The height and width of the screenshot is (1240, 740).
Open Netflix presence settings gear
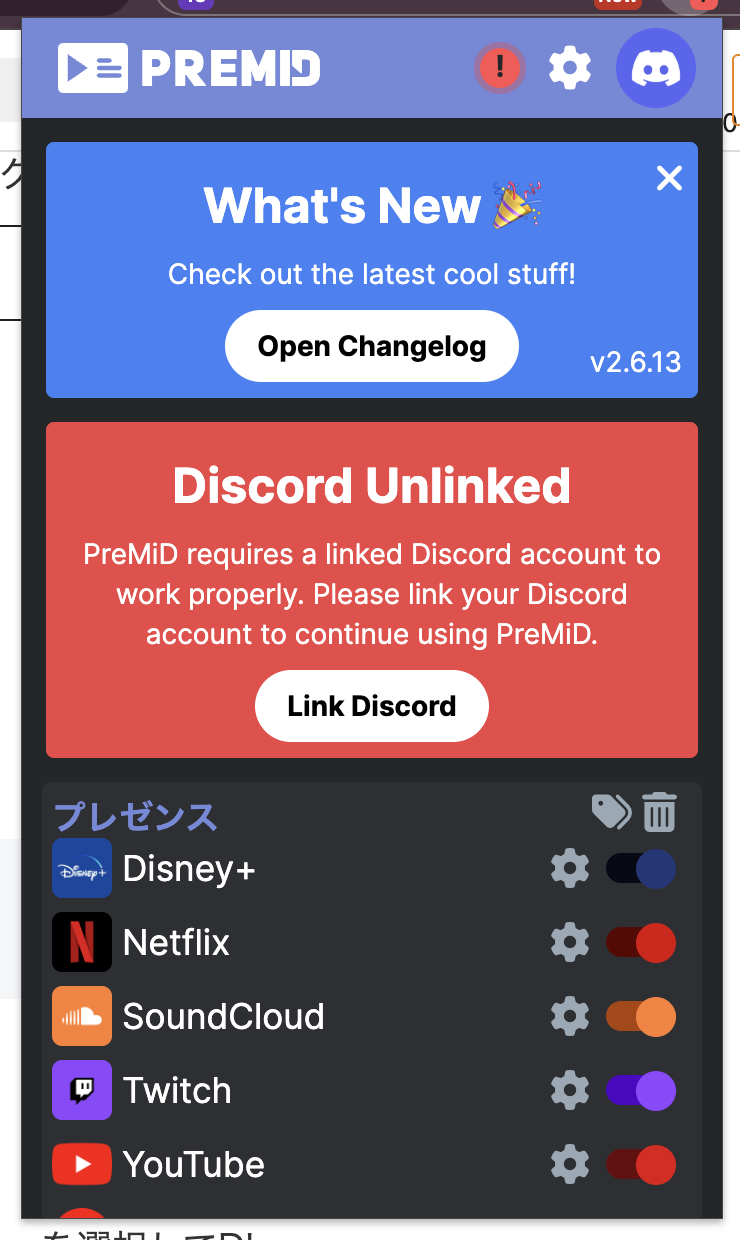[x=570, y=943]
